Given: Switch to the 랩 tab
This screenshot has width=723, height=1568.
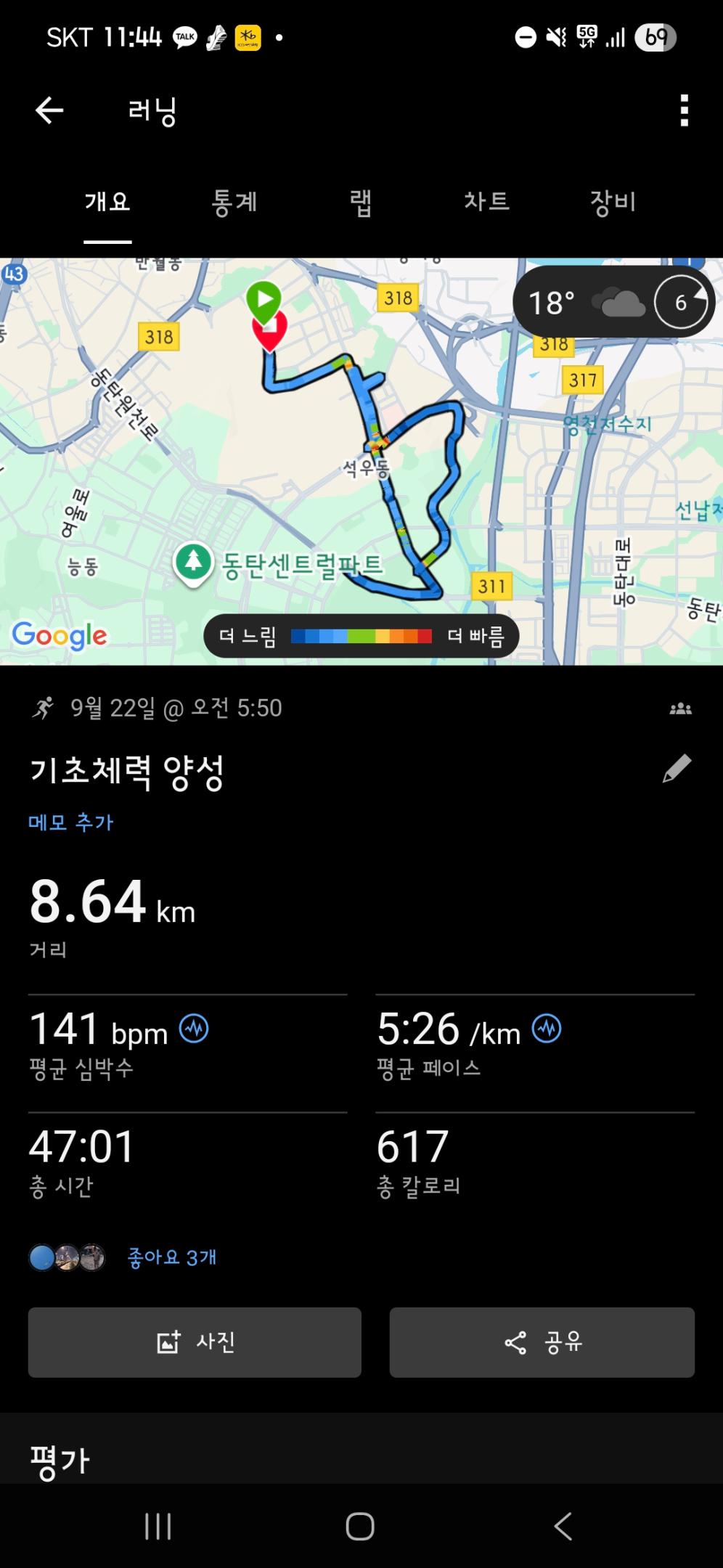Looking at the screenshot, I should click(x=361, y=202).
